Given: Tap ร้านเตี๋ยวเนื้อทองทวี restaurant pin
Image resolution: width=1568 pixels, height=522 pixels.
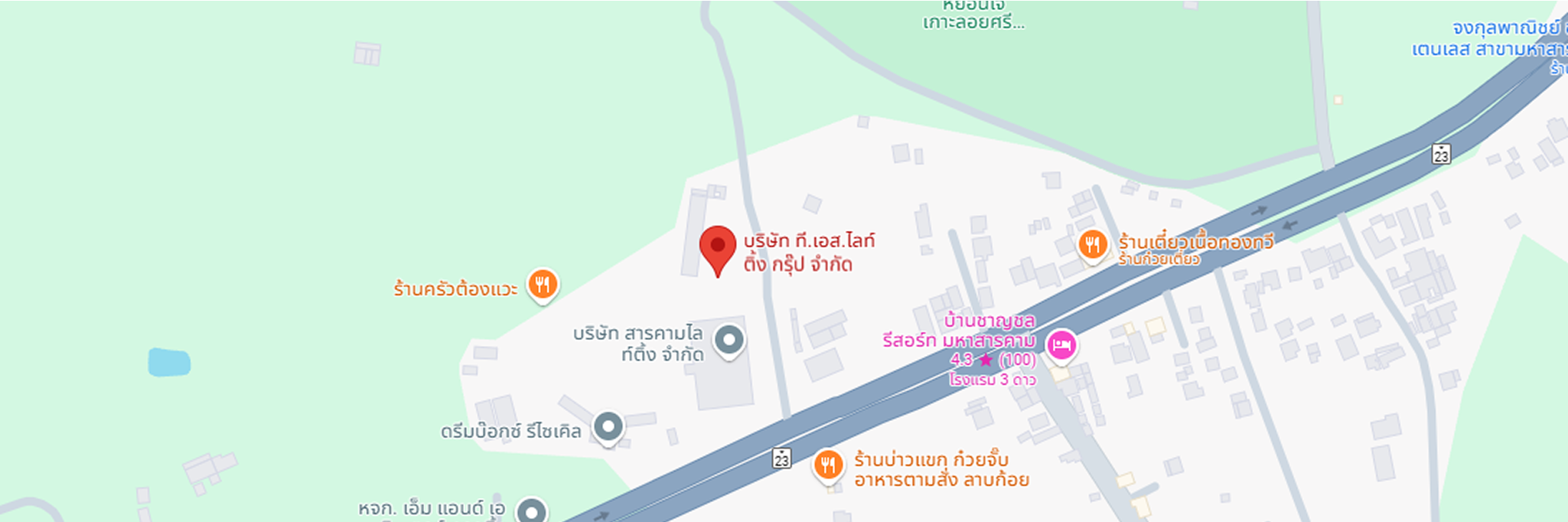Looking at the screenshot, I should point(1093,246).
